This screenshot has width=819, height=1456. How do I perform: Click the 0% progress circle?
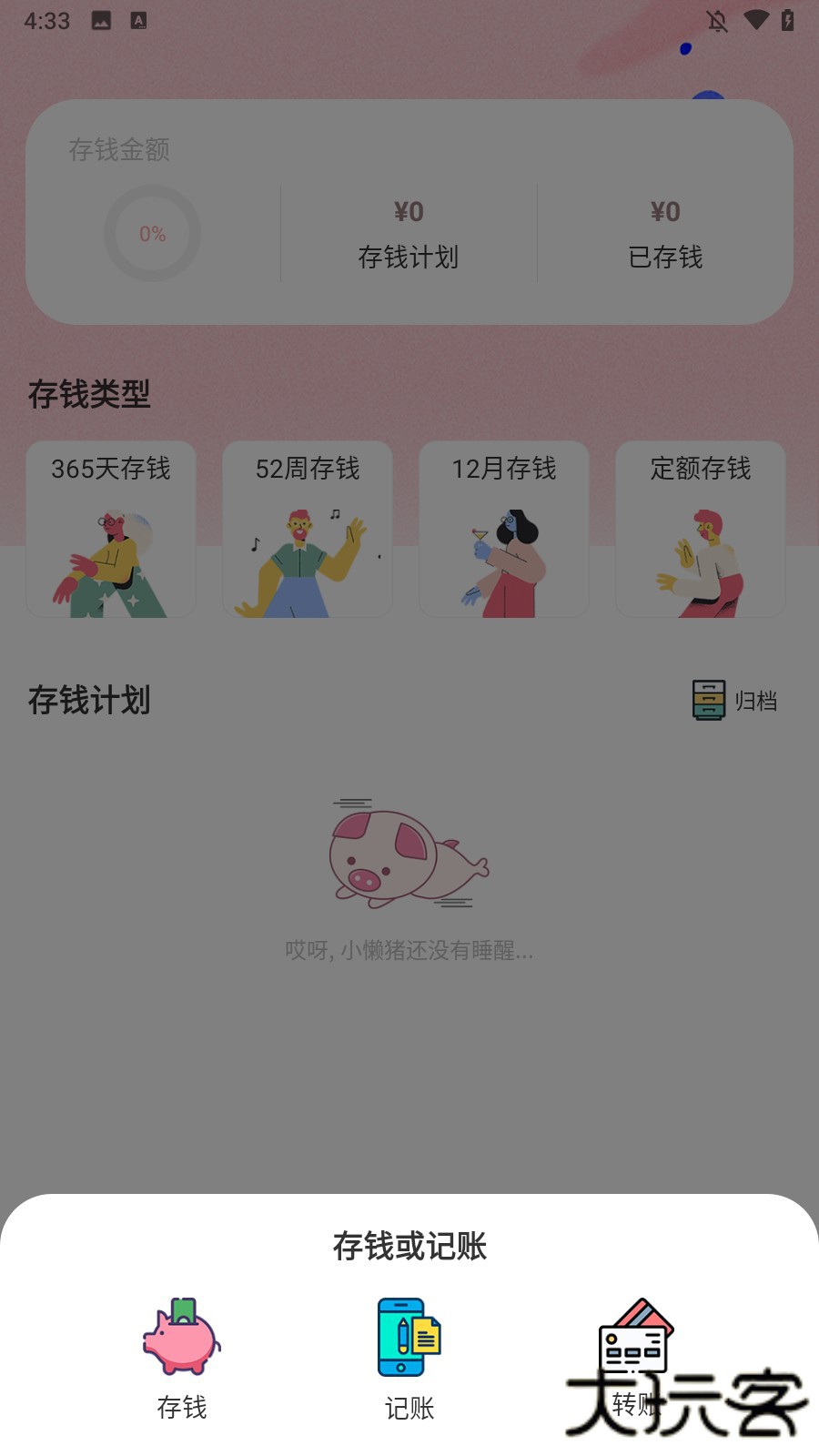tap(153, 234)
